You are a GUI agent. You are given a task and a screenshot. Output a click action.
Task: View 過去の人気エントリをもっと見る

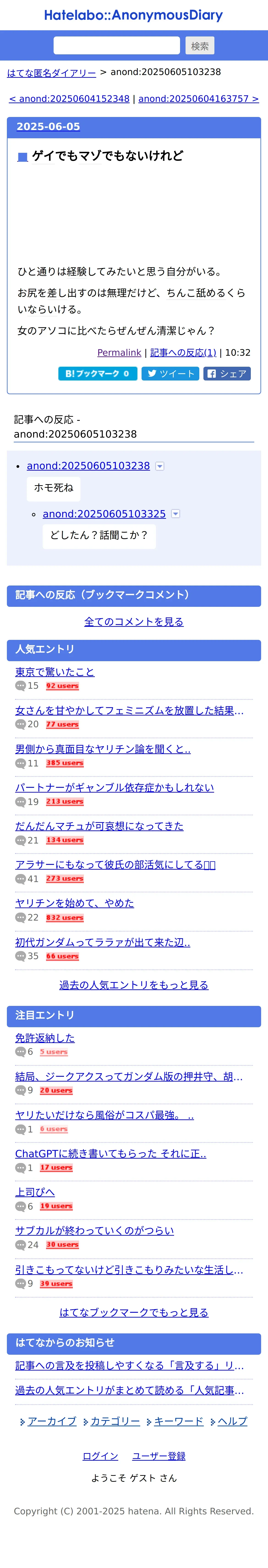[x=134, y=985]
